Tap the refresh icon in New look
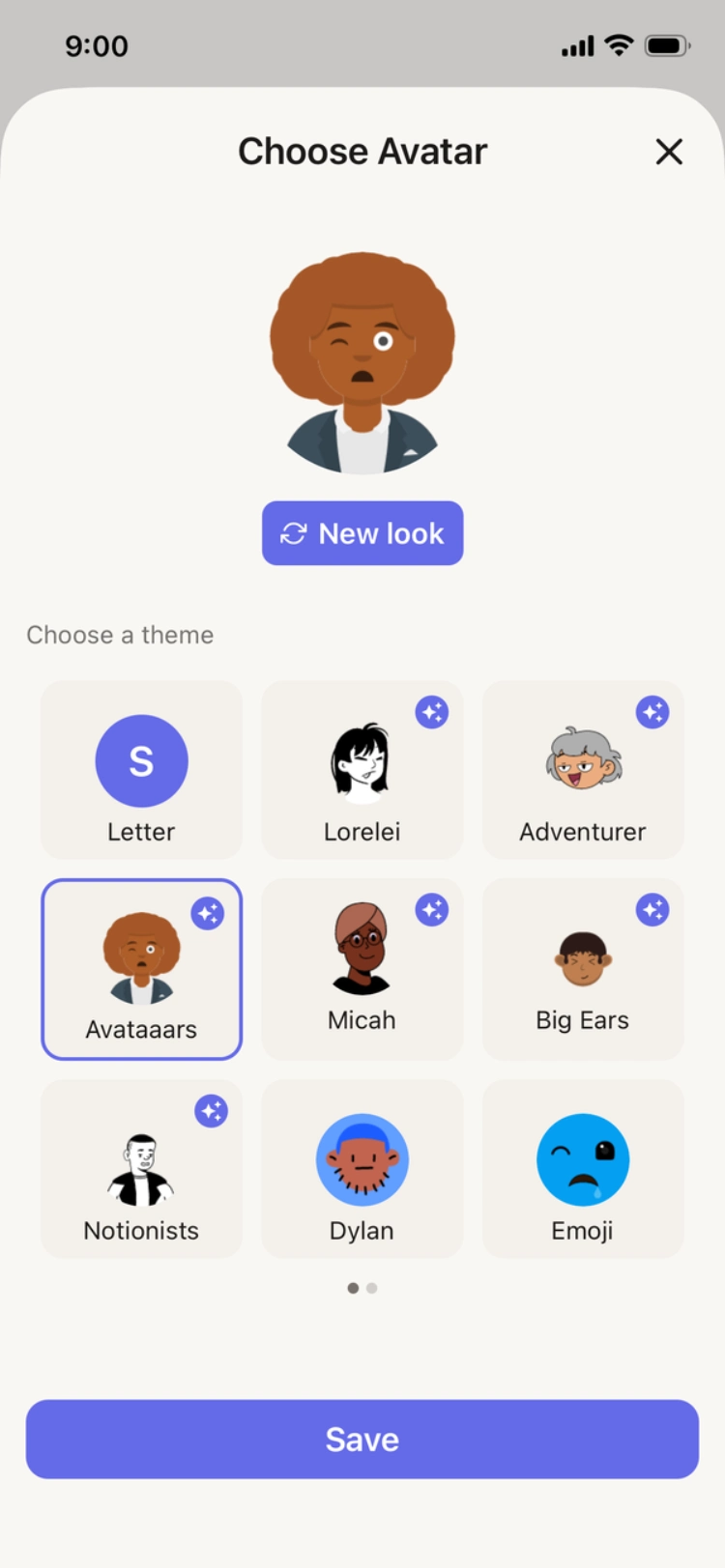Screen dimensions: 725x1568 pyautogui.click(x=294, y=532)
